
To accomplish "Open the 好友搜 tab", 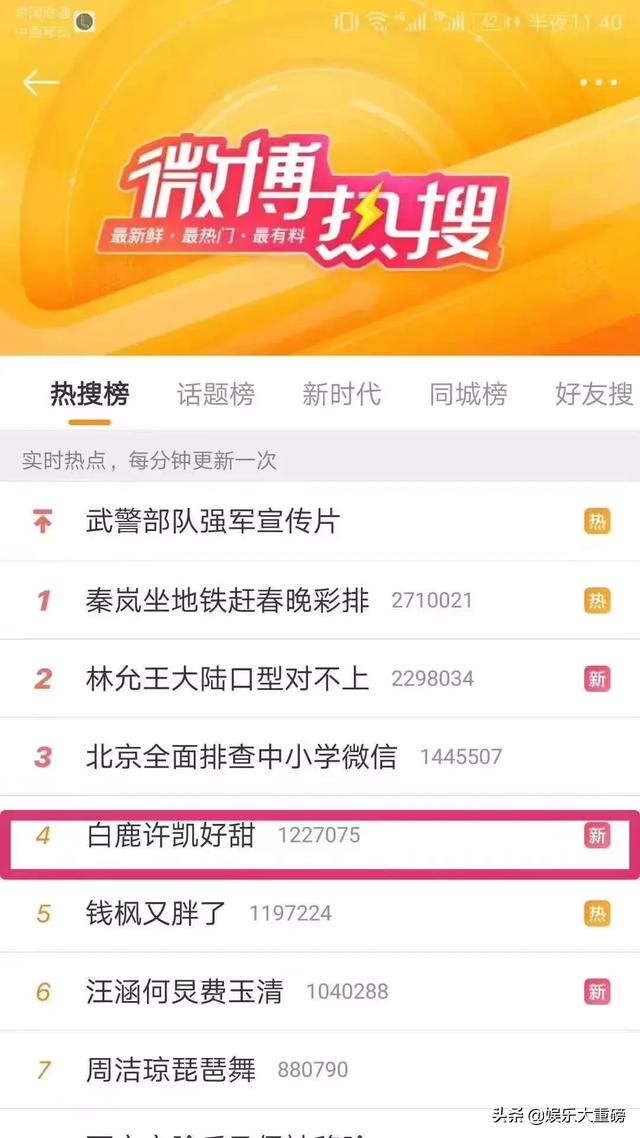I will coord(595,395).
